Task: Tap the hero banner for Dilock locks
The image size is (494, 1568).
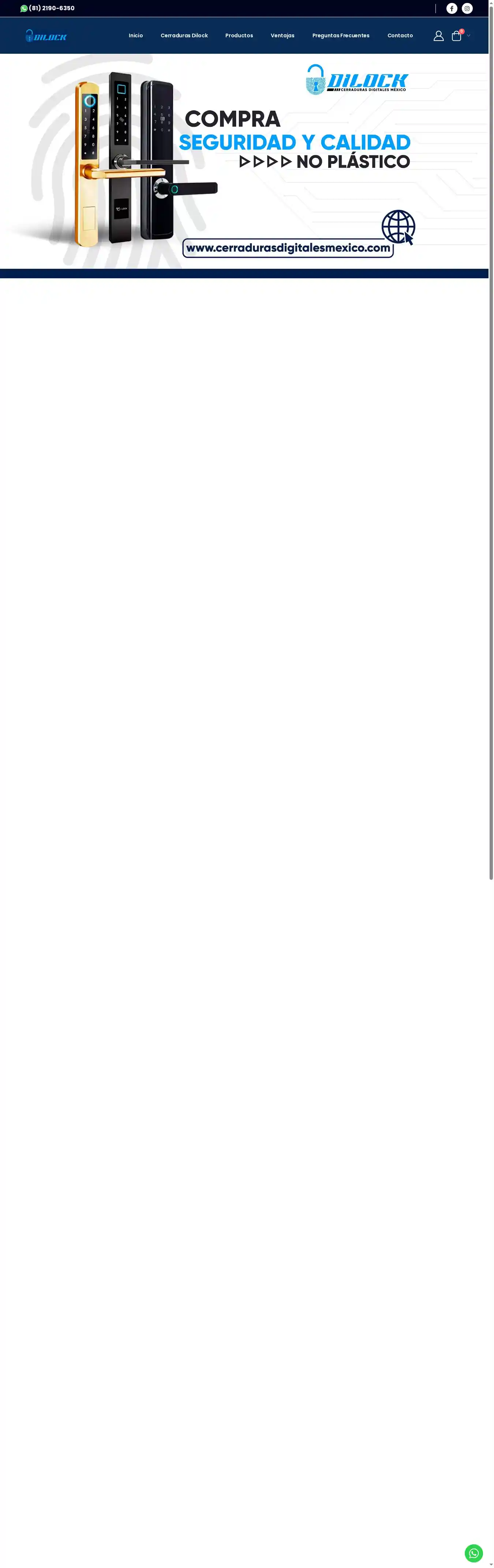Action: [x=244, y=161]
